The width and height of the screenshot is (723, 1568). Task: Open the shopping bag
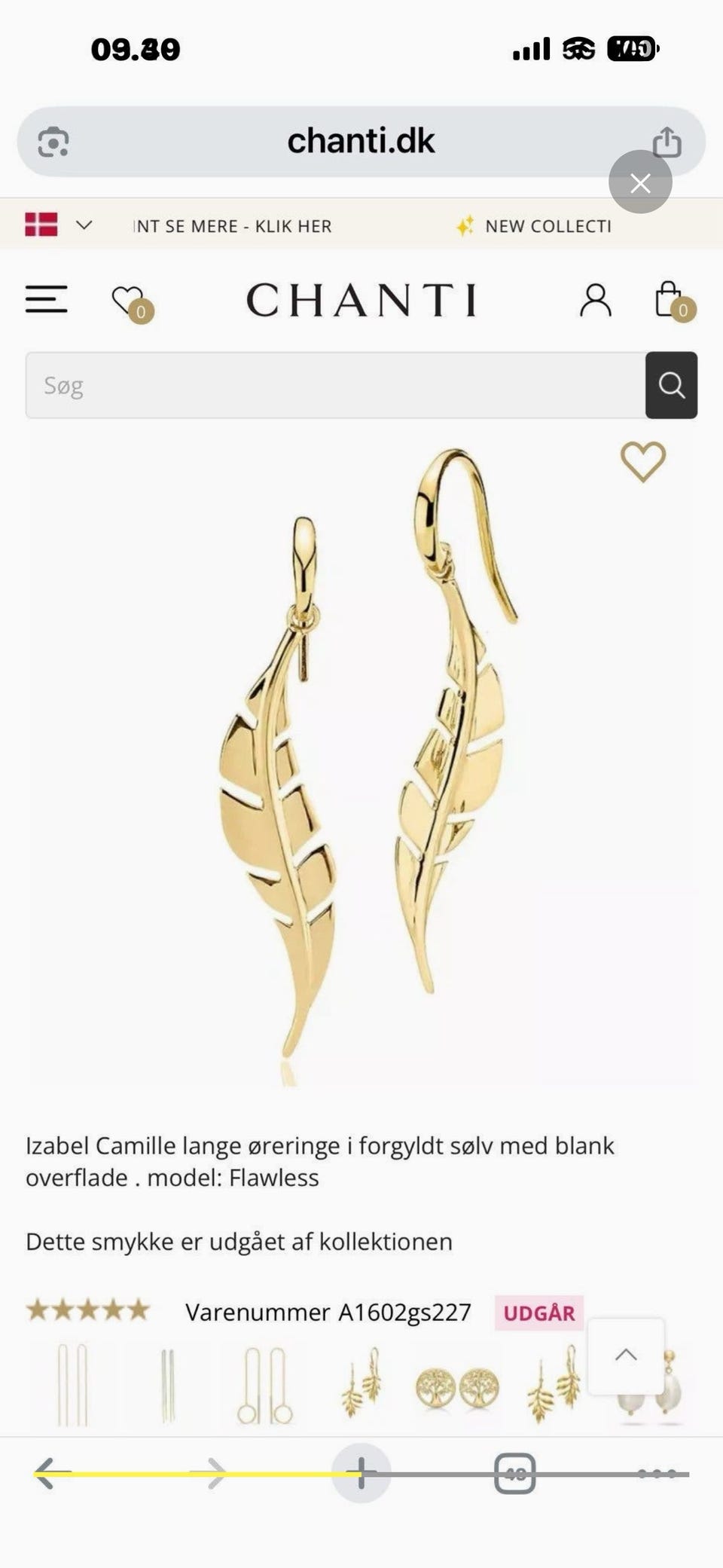pyautogui.click(x=673, y=301)
